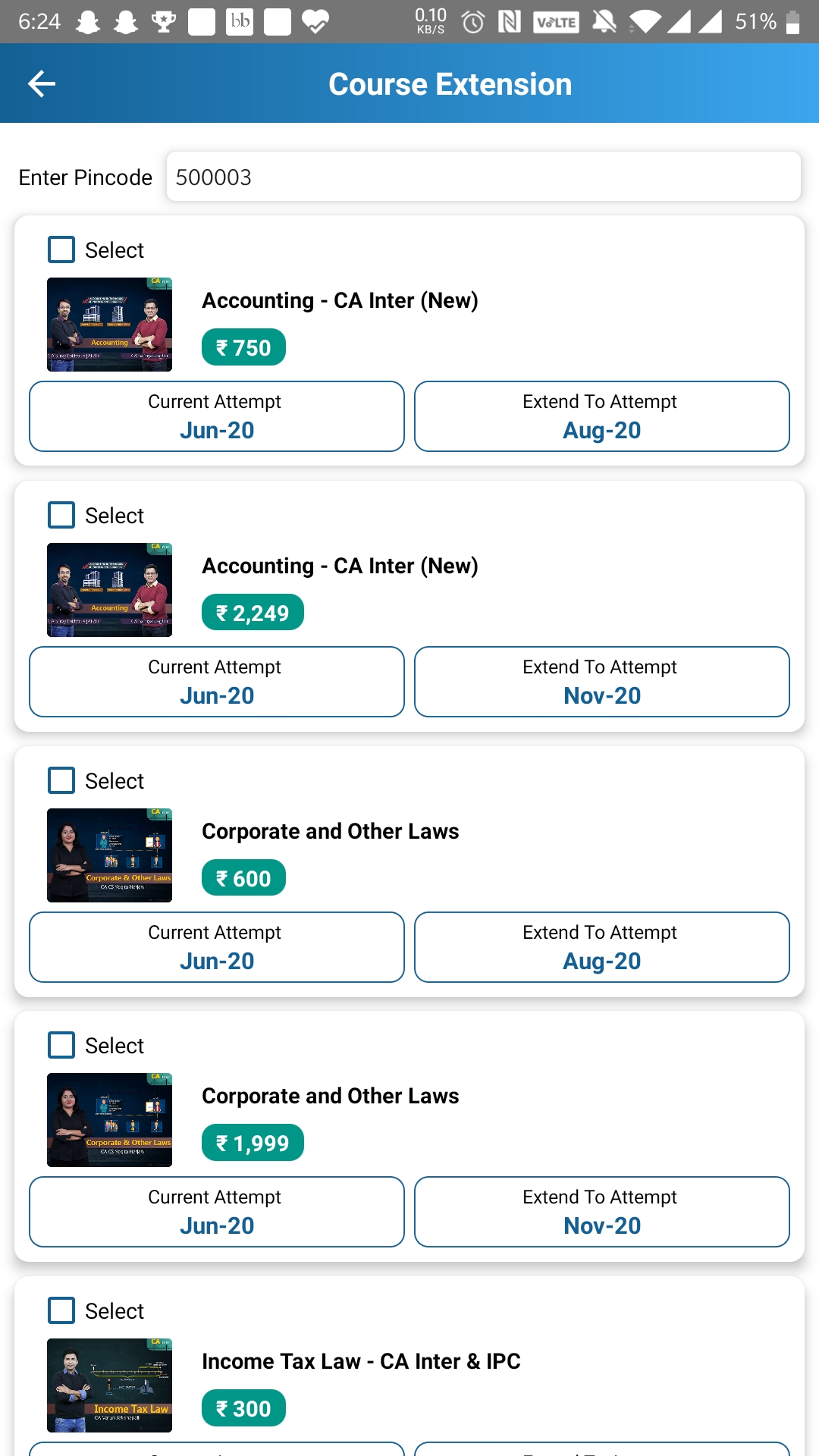Go back from Course Extension

coord(42,84)
